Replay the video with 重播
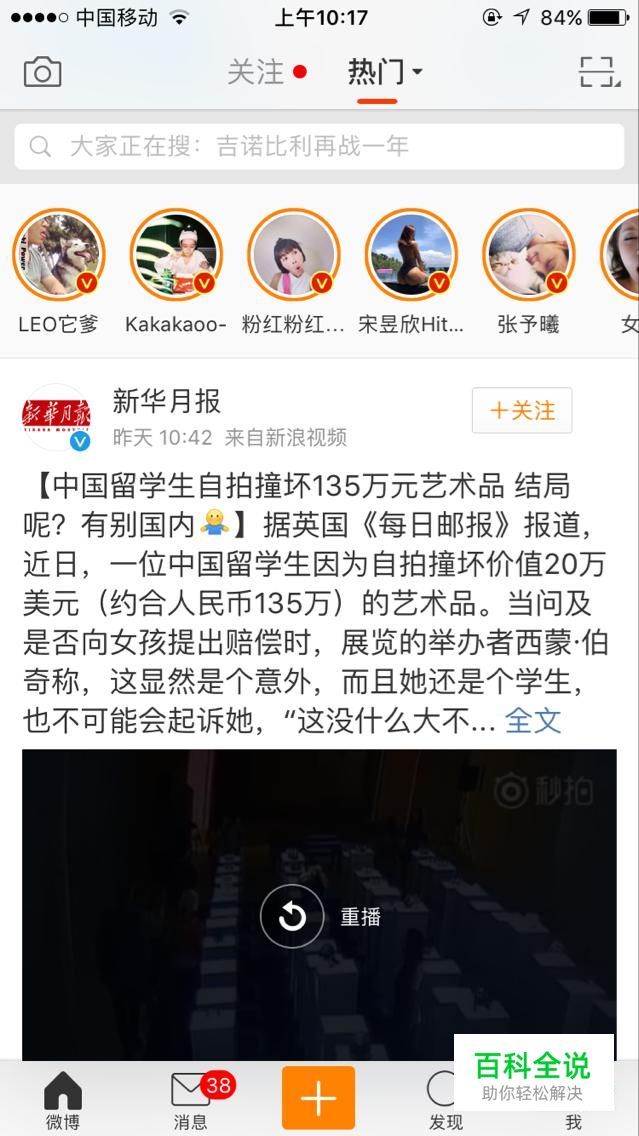Viewport: 639px width, 1136px height. pyautogui.click(x=292, y=916)
